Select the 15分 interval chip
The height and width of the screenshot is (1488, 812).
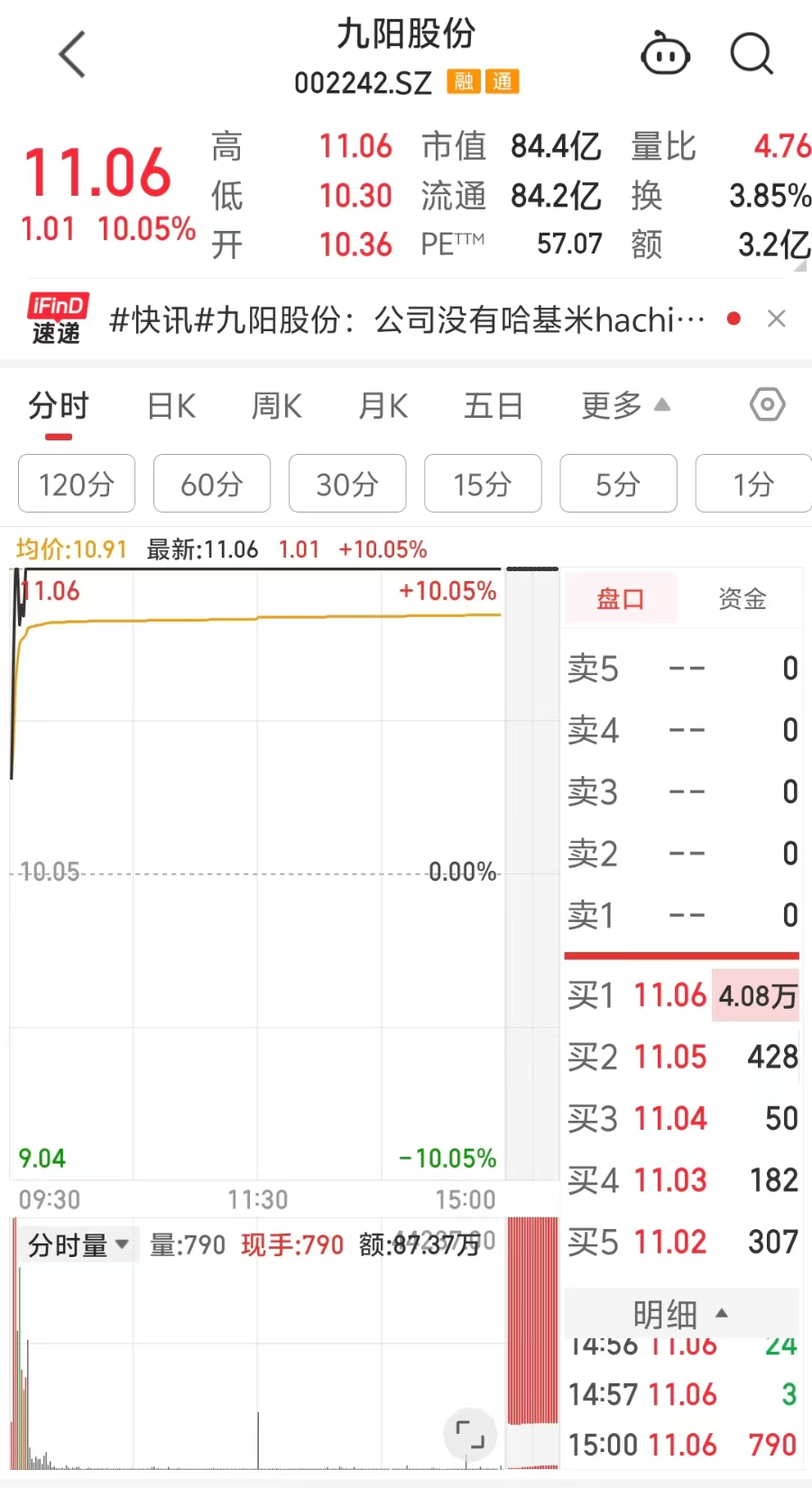483,485
